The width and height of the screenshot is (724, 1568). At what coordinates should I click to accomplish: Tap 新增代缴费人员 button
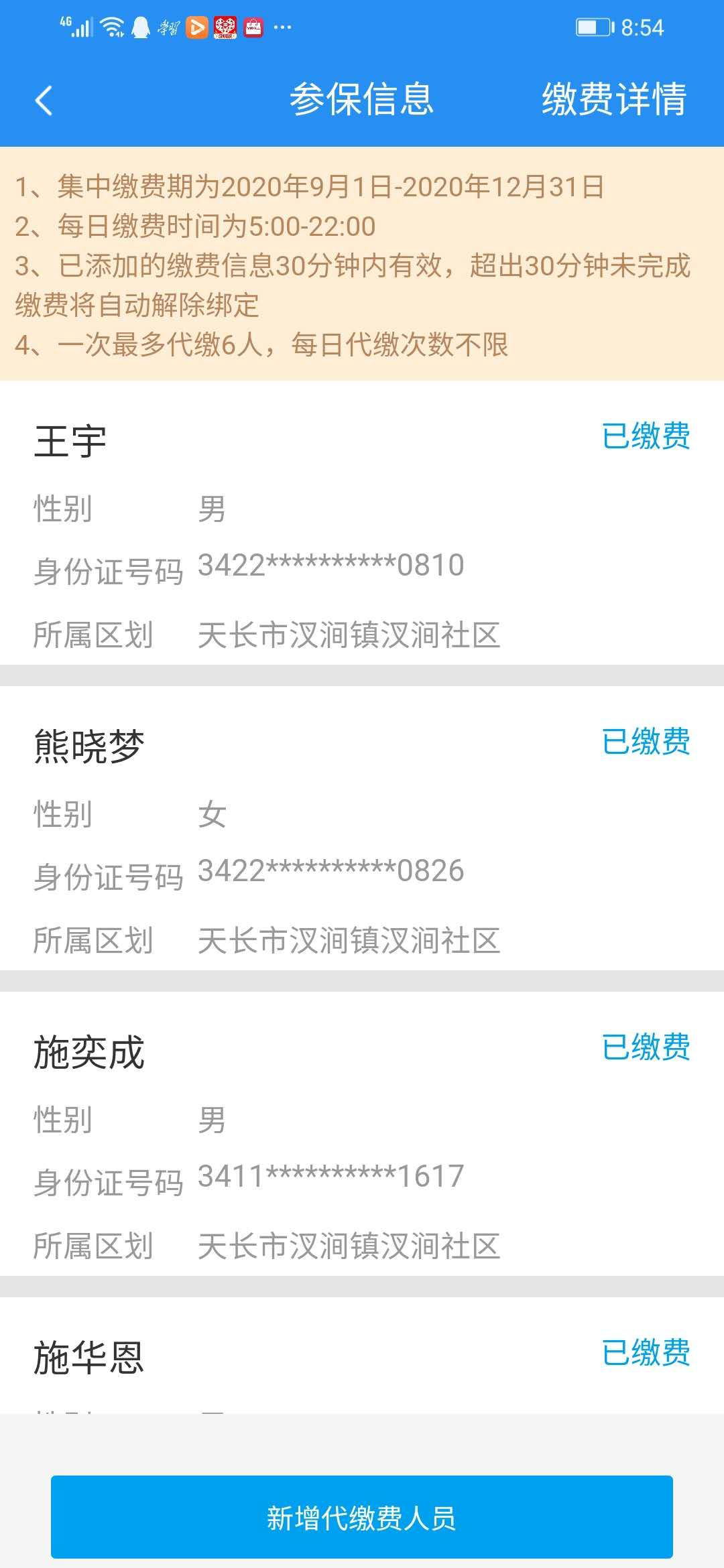click(x=362, y=1518)
